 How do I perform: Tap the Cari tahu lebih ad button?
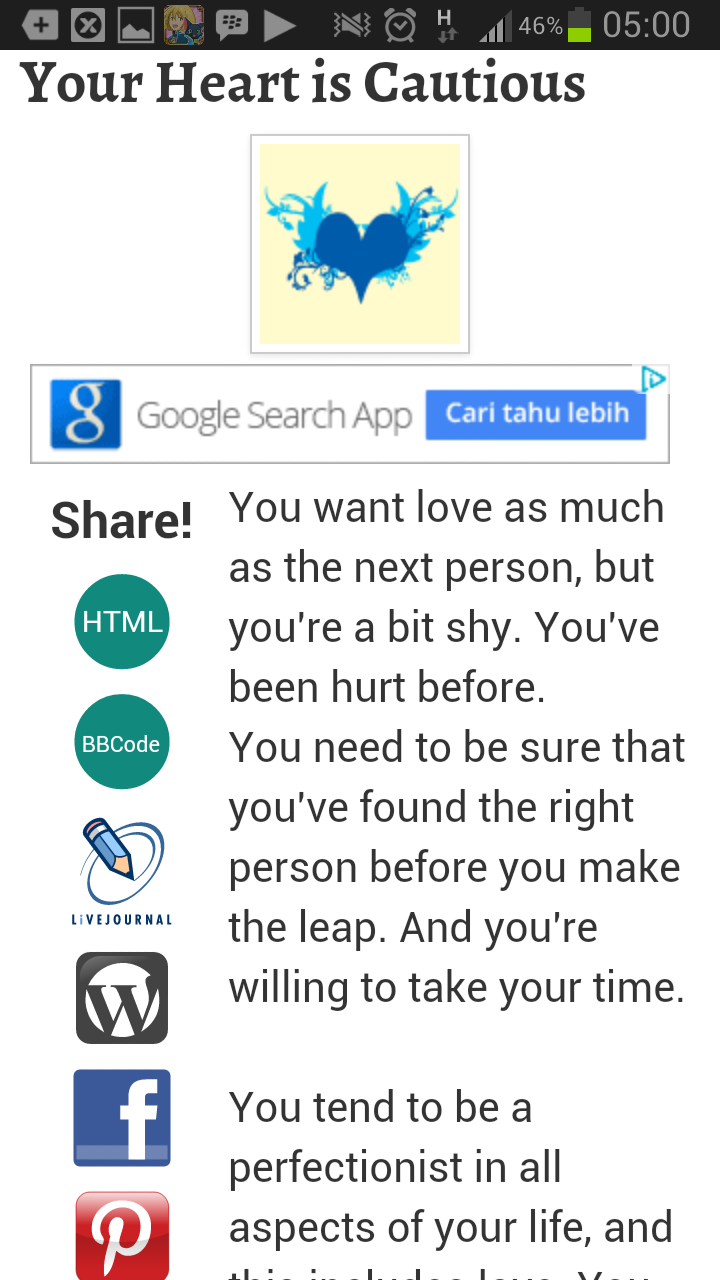click(536, 414)
